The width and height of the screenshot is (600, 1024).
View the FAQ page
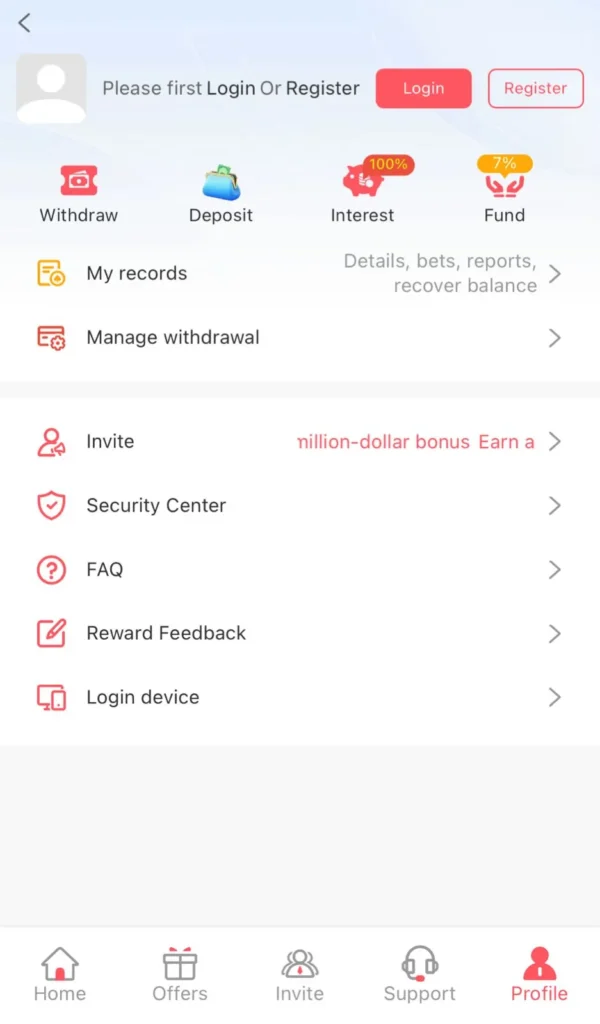[300, 570]
